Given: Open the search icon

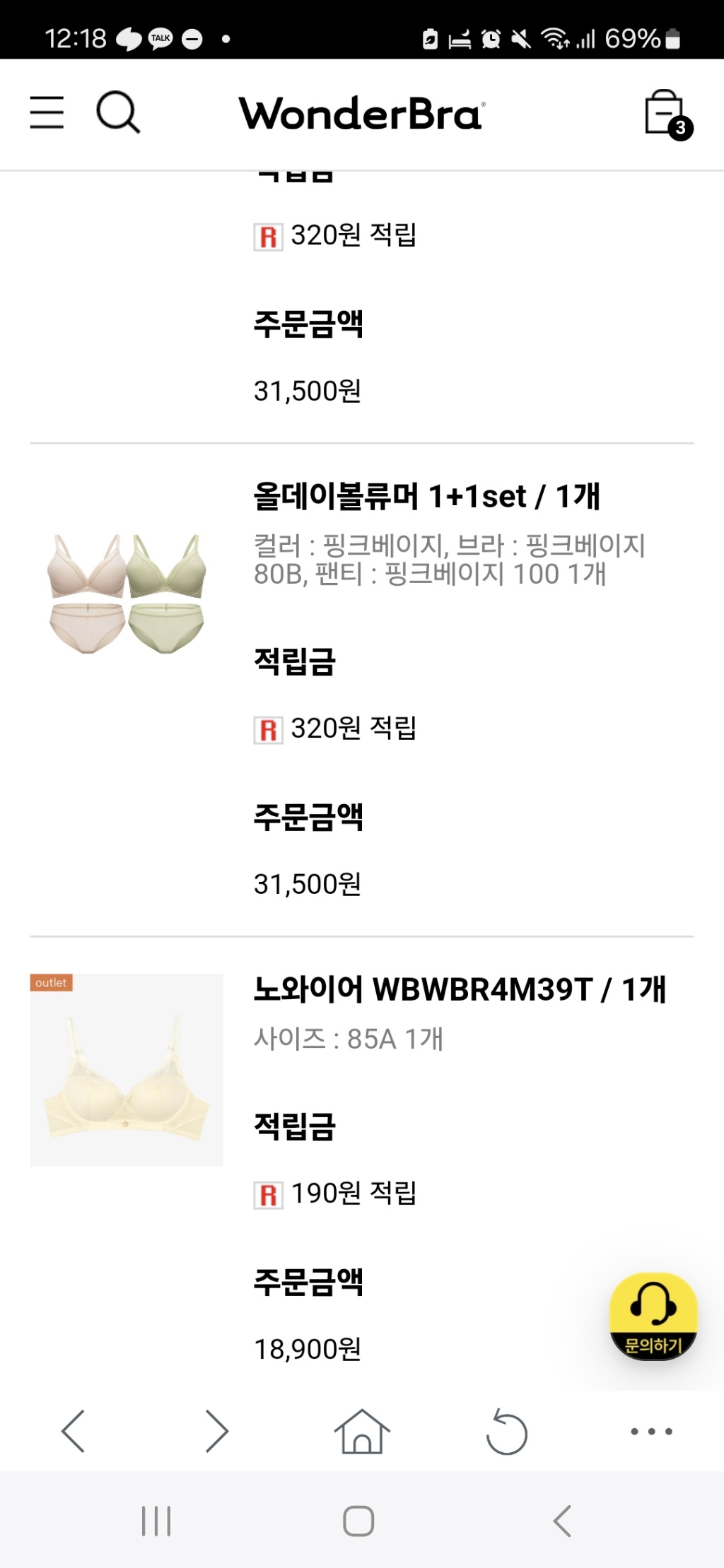Looking at the screenshot, I should click(118, 112).
